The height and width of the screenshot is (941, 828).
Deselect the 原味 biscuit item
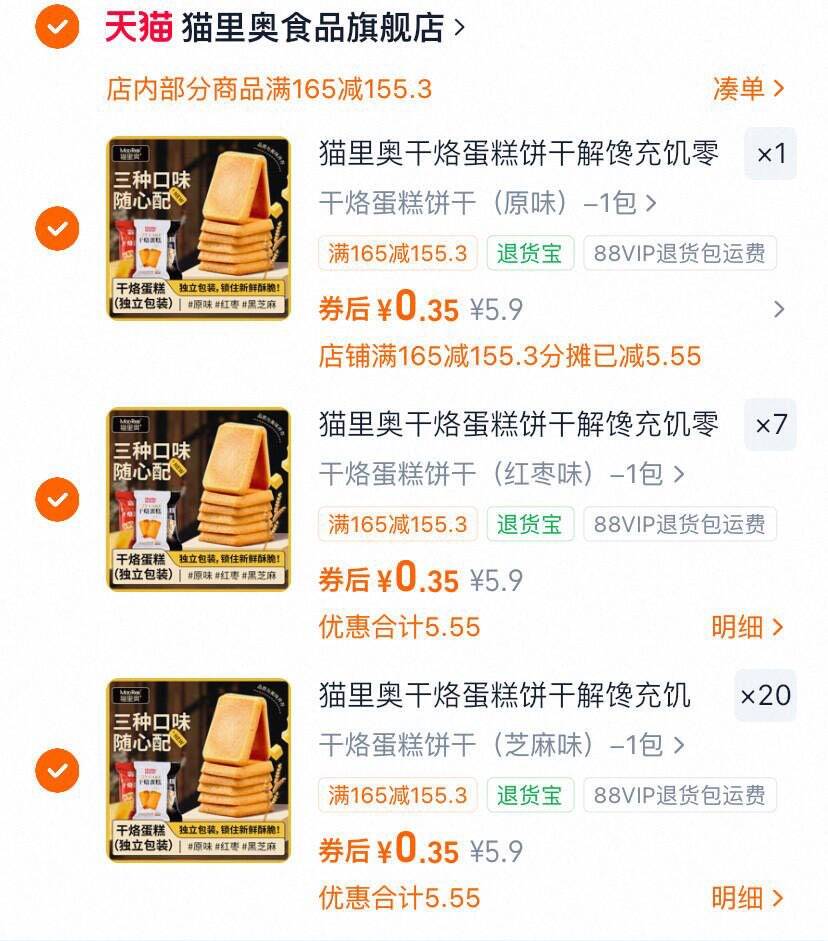tap(57, 229)
